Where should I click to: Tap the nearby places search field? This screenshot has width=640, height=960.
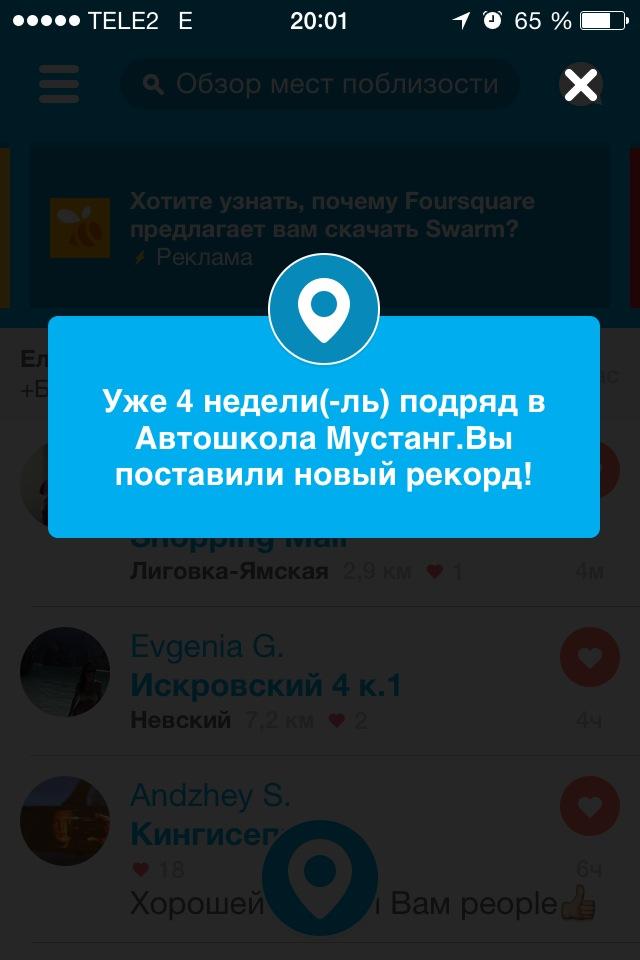point(320,85)
